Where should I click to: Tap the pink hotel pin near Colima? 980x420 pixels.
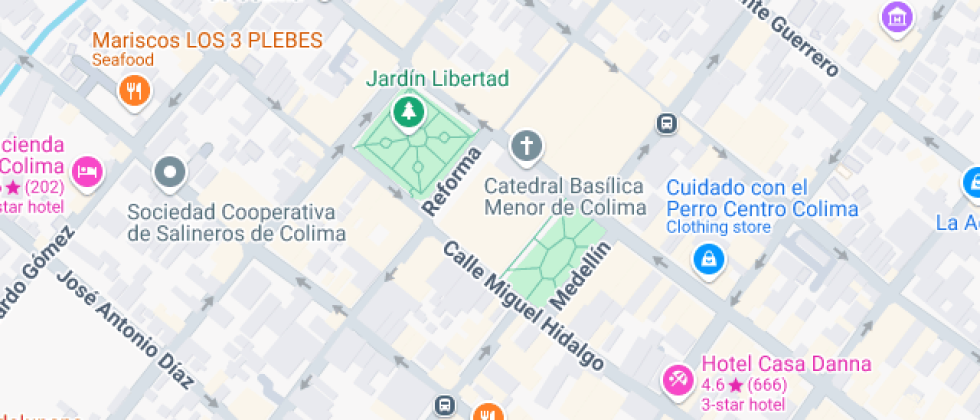tap(88, 169)
